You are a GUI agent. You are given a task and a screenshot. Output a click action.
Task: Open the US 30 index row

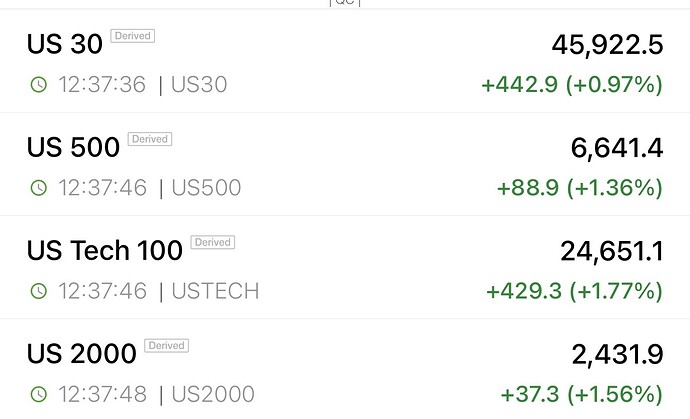pyautogui.click(x=344, y=63)
